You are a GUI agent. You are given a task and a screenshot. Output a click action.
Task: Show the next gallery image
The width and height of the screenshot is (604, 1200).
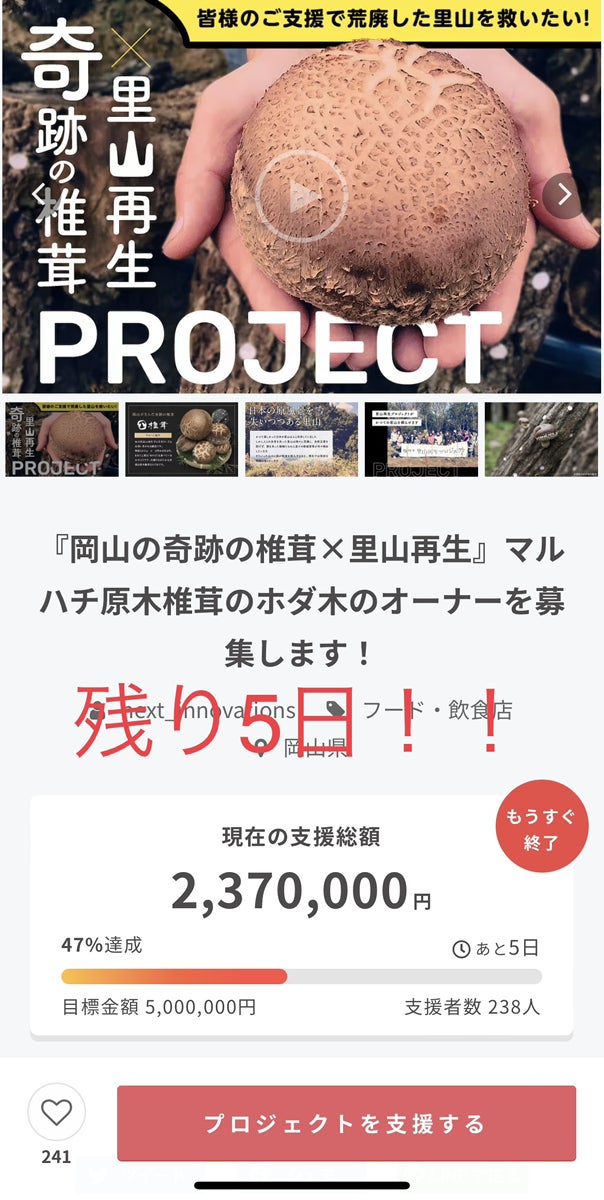click(x=564, y=194)
